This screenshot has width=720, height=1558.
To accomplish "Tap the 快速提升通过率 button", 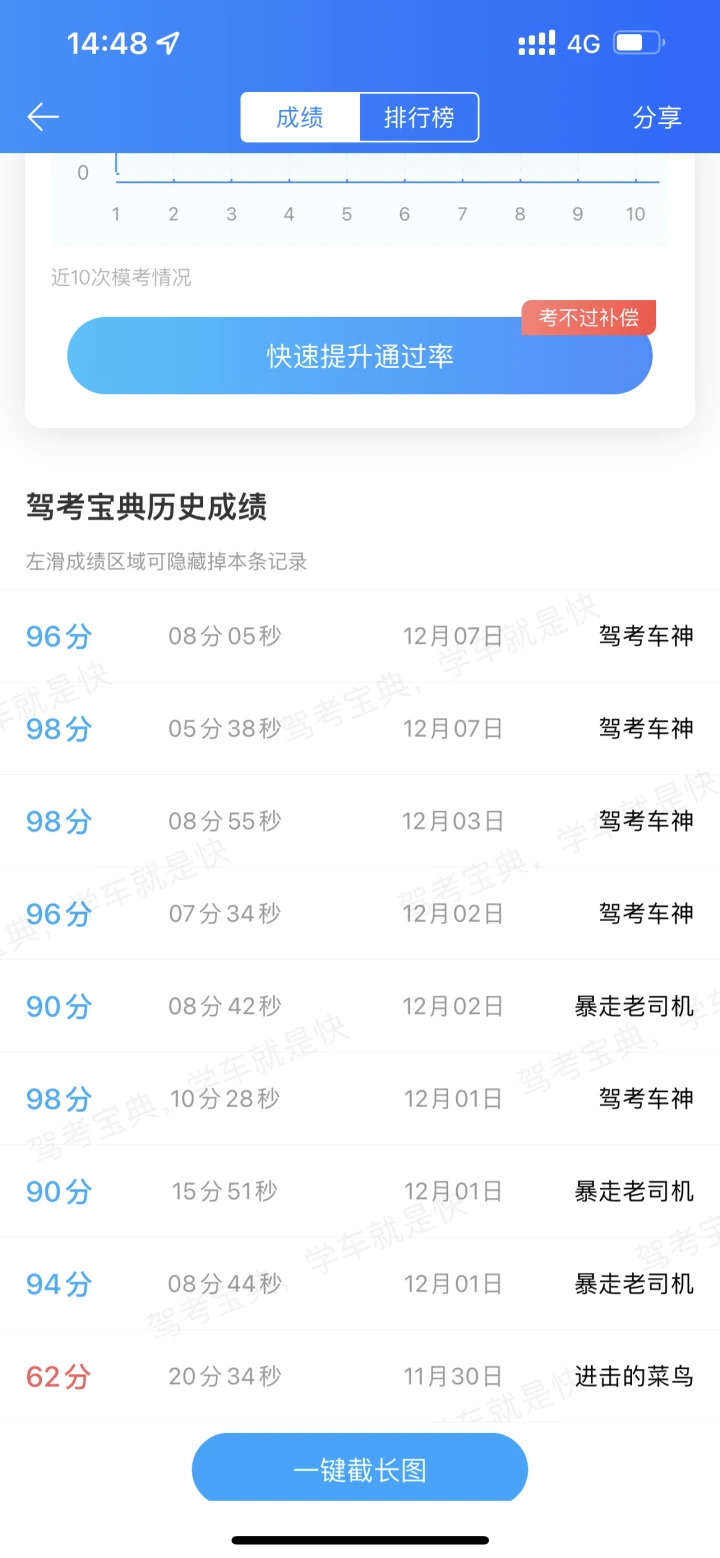I will (360, 356).
